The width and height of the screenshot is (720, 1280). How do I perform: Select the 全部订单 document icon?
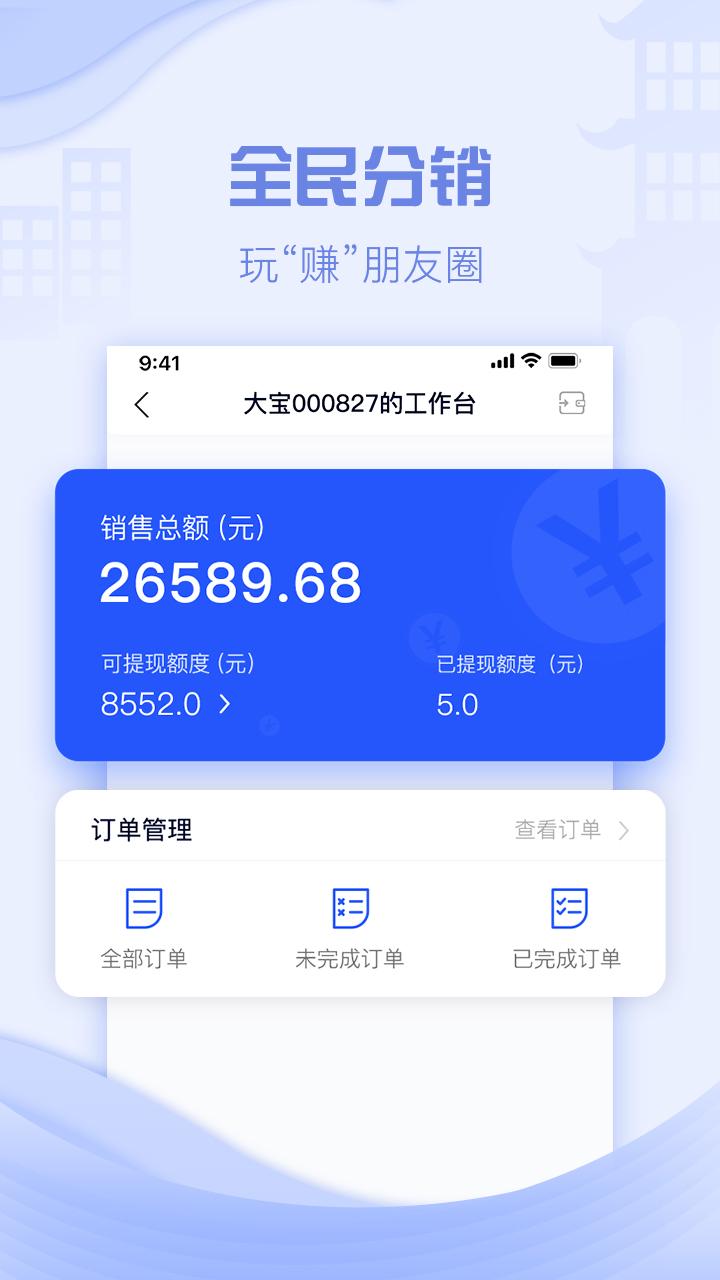coord(144,908)
